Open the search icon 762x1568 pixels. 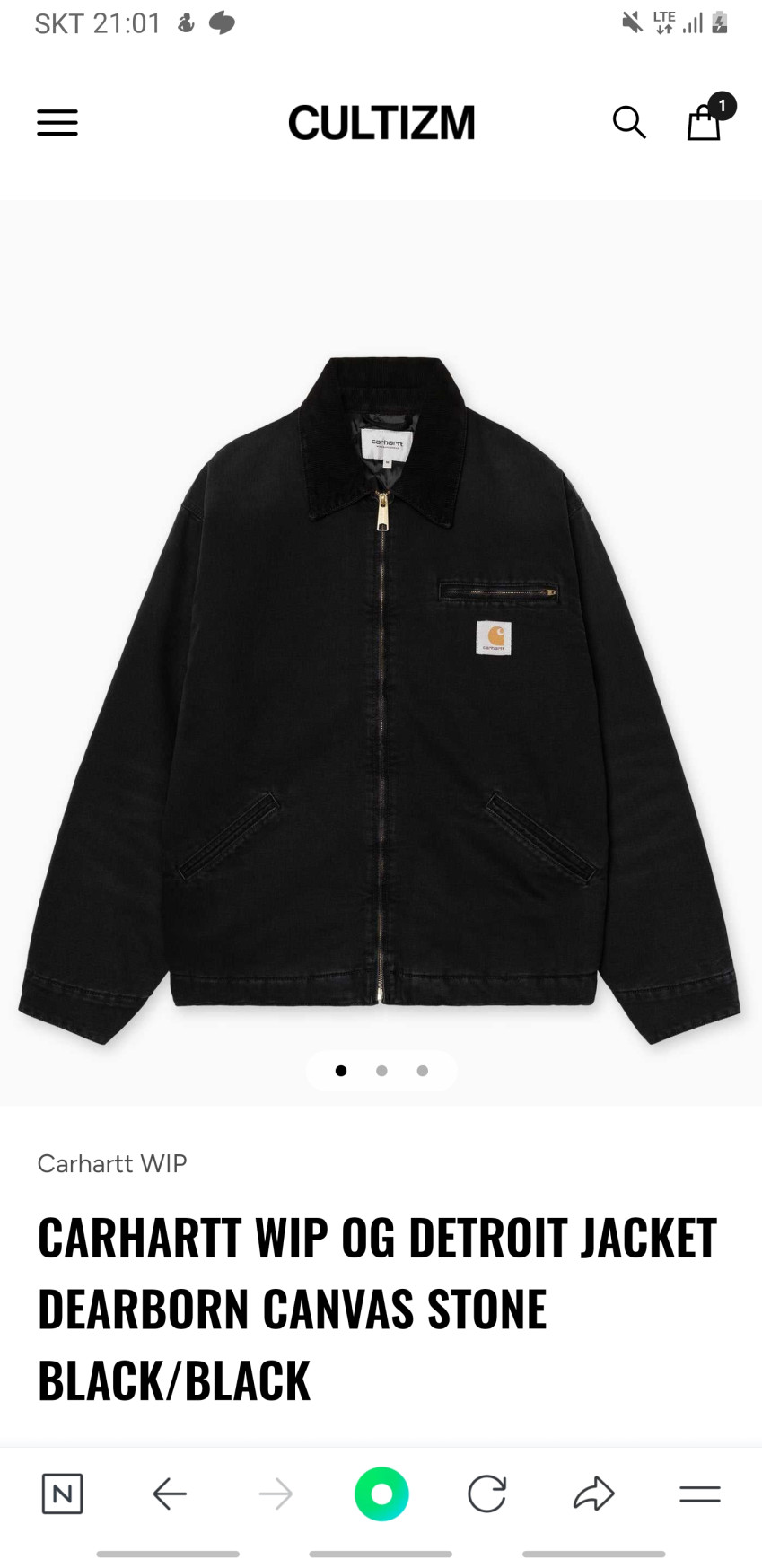click(x=629, y=122)
